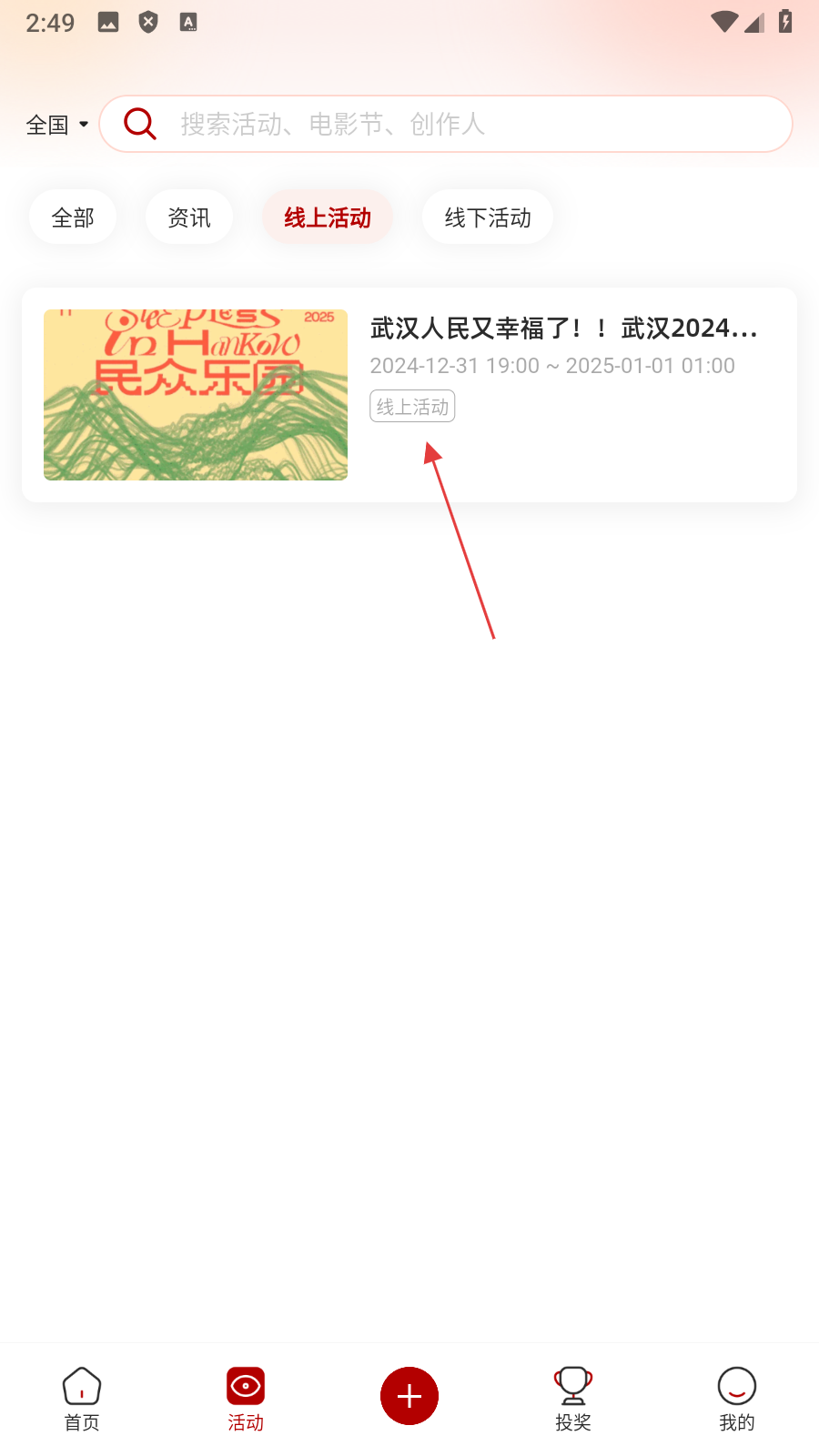Tap the red plus create button

409,1395
